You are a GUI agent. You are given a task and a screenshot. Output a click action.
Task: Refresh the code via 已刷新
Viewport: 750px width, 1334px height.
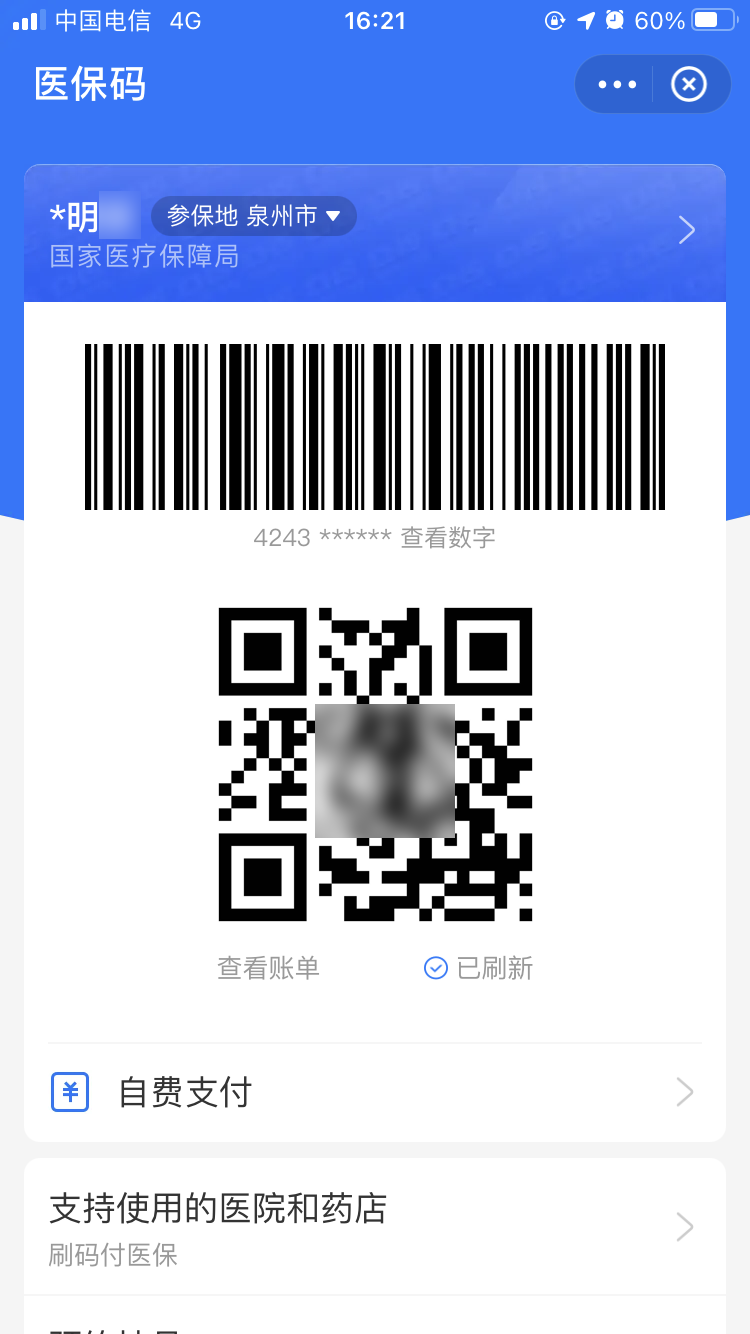pos(479,968)
